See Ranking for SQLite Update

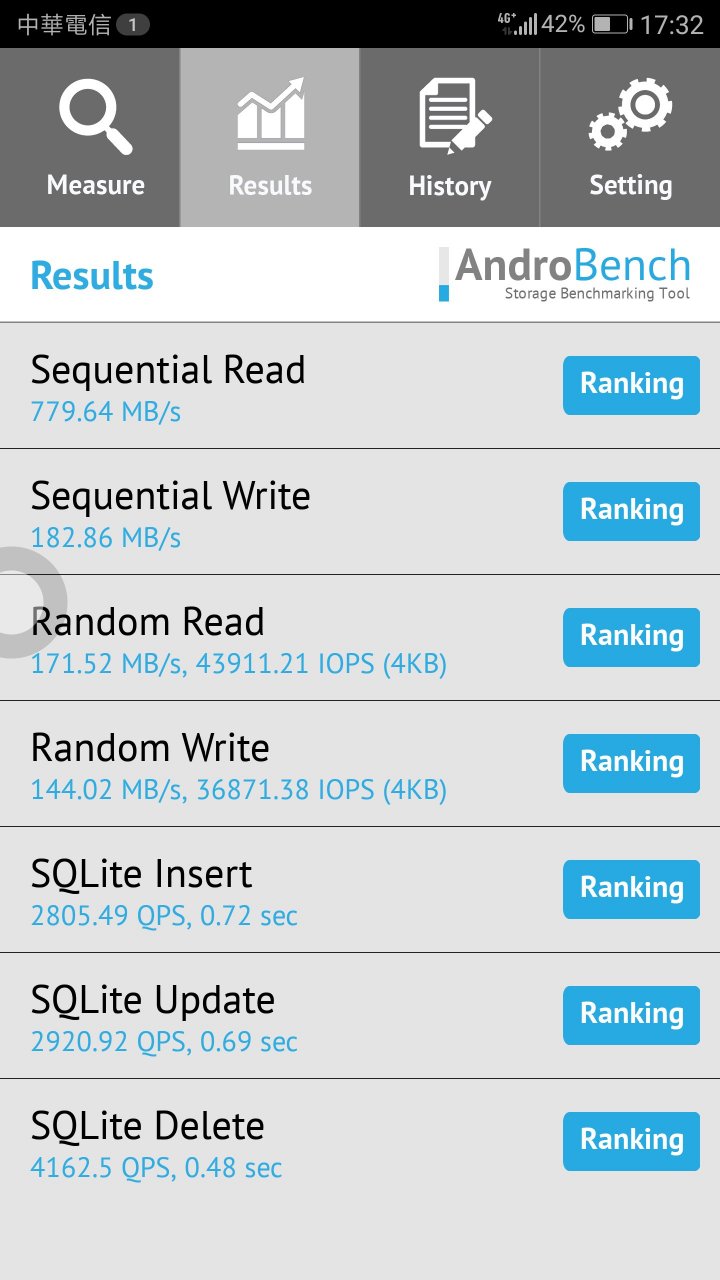tap(631, 1015)
